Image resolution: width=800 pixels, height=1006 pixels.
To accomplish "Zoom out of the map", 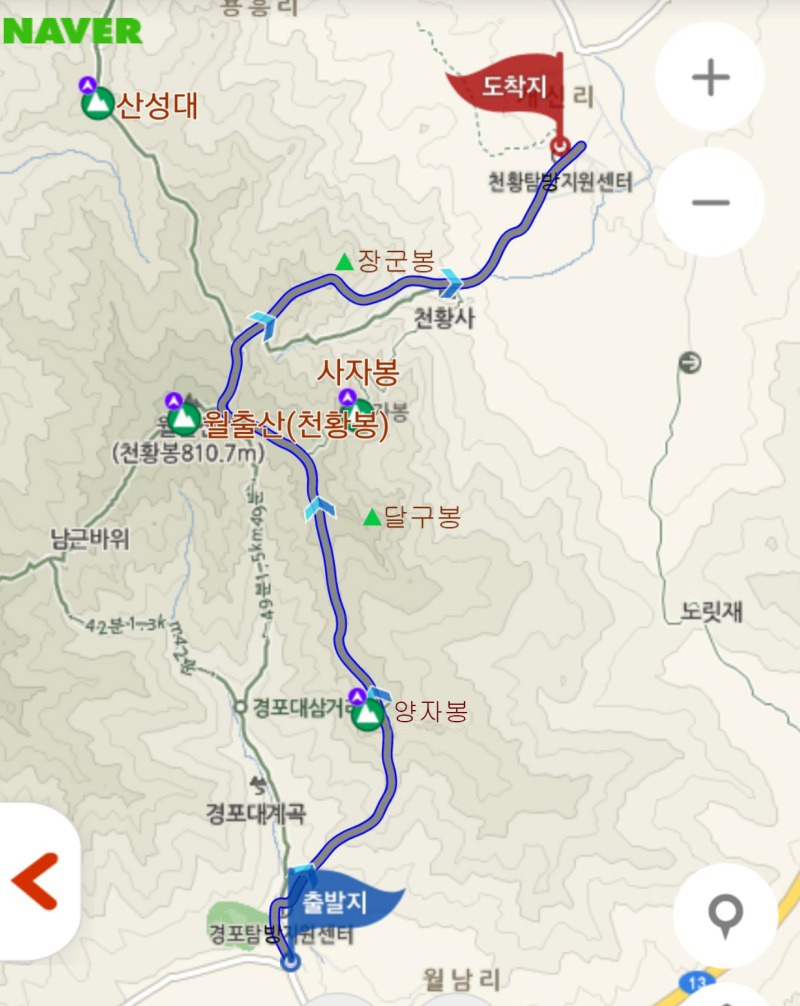I will point(710,202).
